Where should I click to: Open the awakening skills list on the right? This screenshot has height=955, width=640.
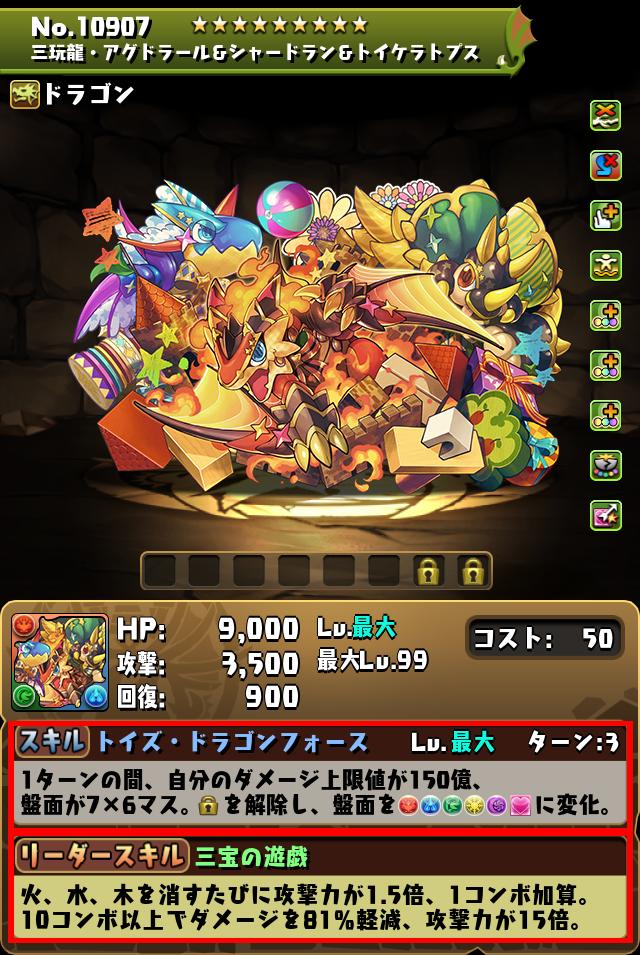tap(605, 314)
